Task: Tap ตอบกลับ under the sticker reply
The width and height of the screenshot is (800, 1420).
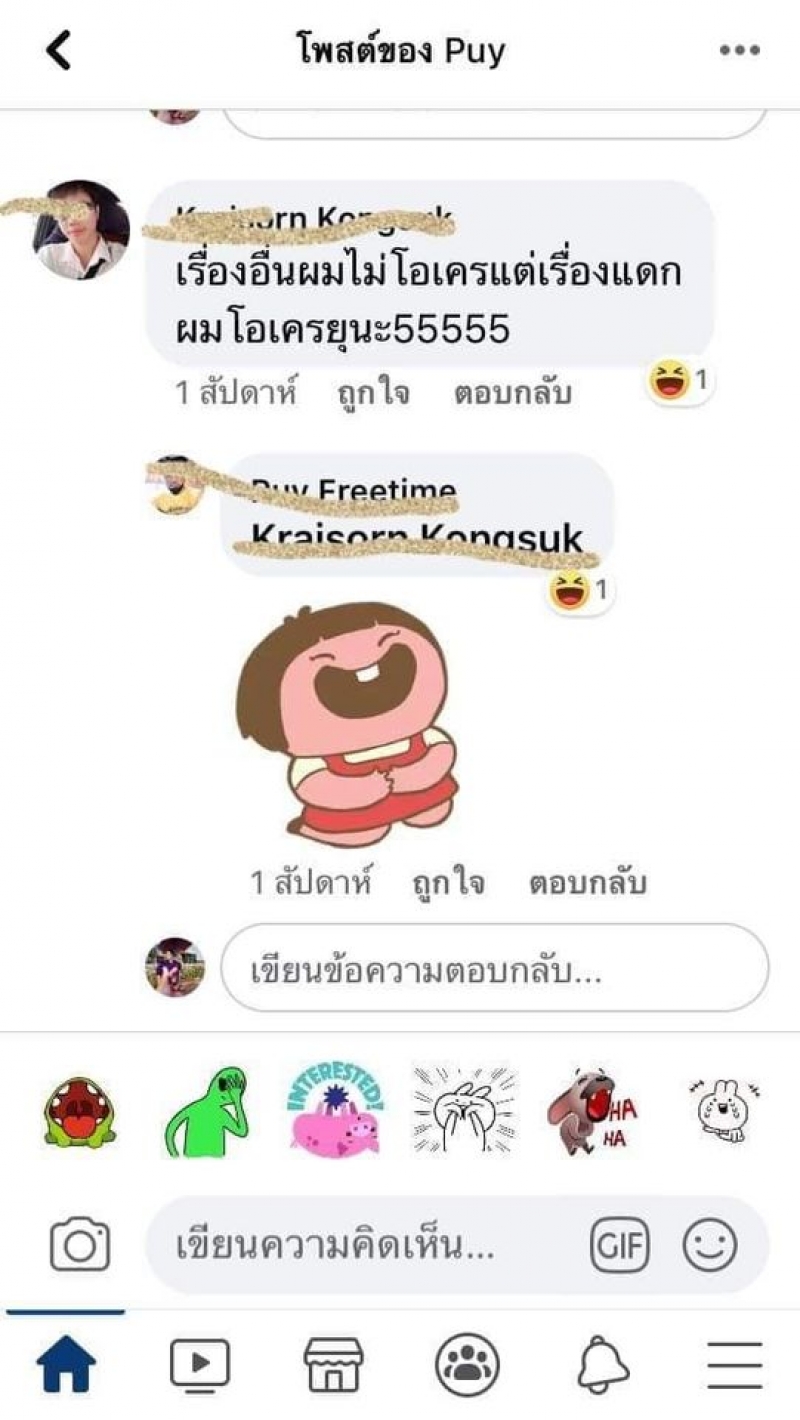Action: click(587, 883)
